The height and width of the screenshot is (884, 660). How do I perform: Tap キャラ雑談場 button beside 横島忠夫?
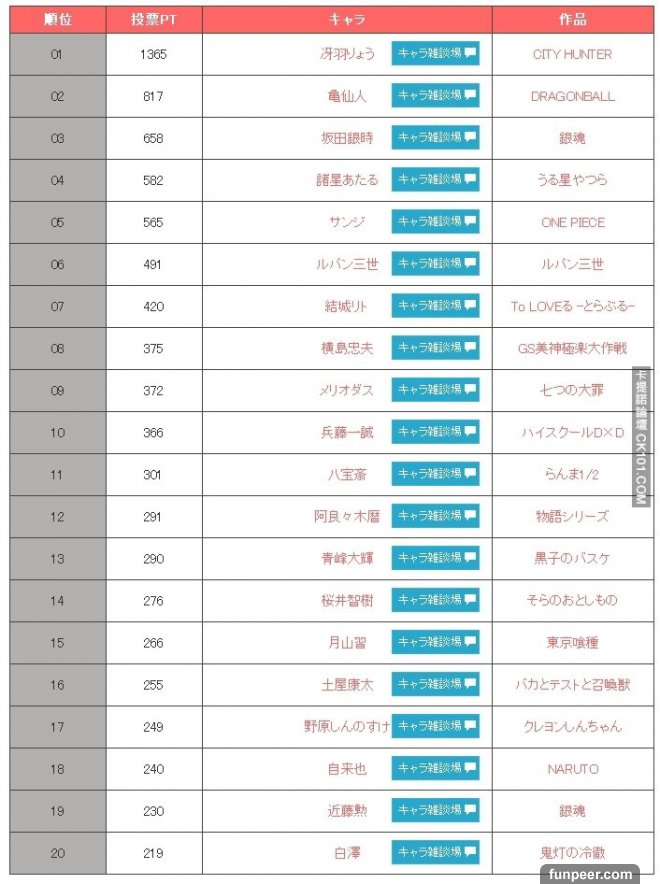435,348
